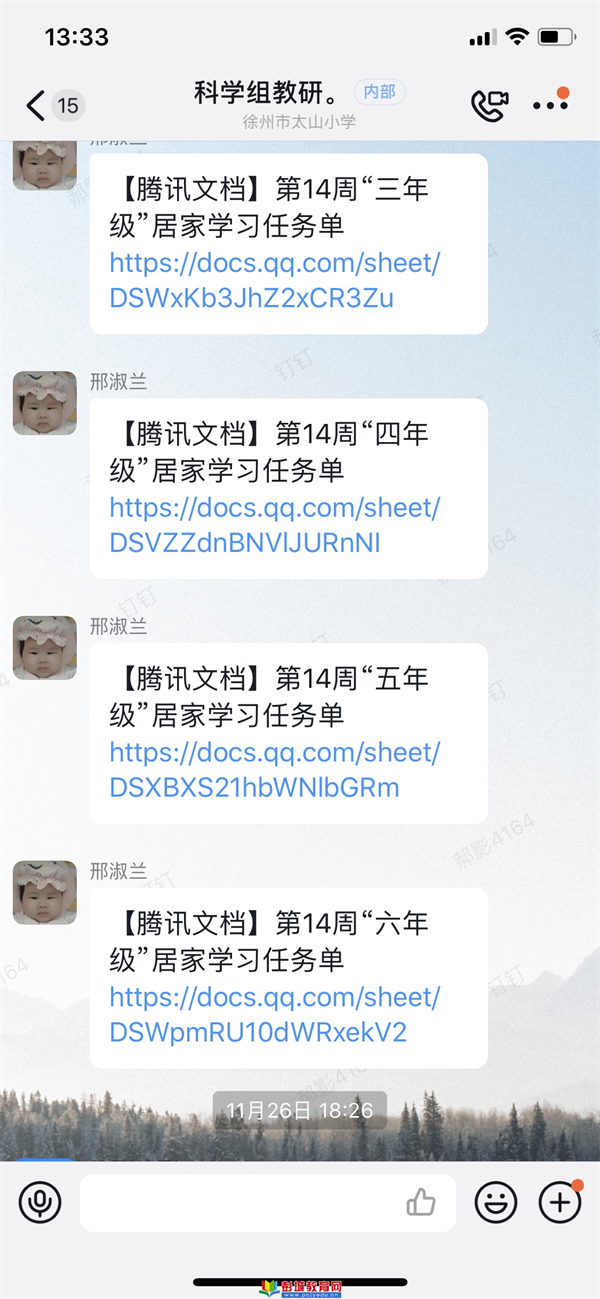The width and height of the screenshot is (600, 1299).
Task: Open the 六年级 task sheet link
Action: coord(275,1014)
